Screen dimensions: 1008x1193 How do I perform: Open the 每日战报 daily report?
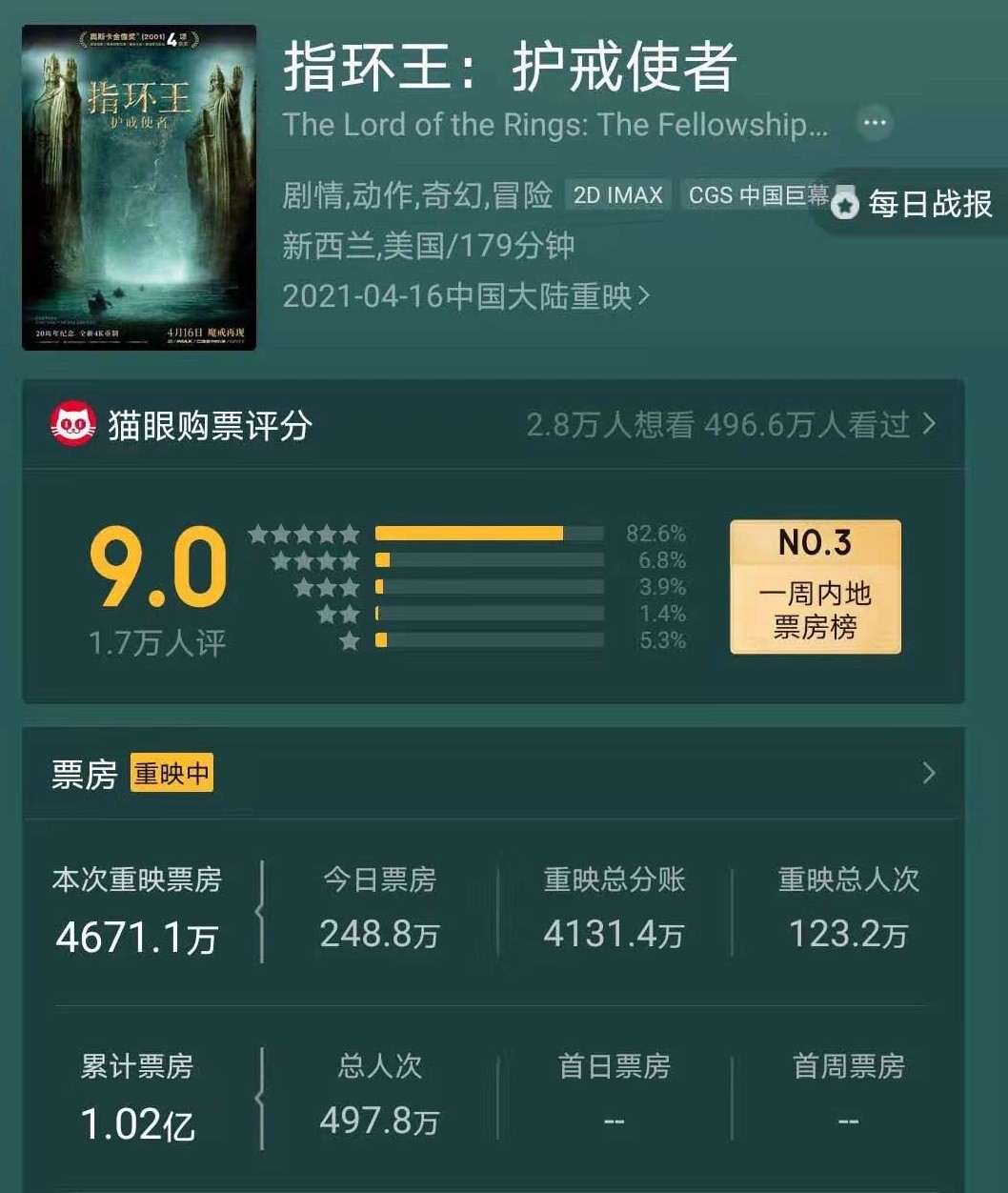pyautogui.click(x=913, y=204)
